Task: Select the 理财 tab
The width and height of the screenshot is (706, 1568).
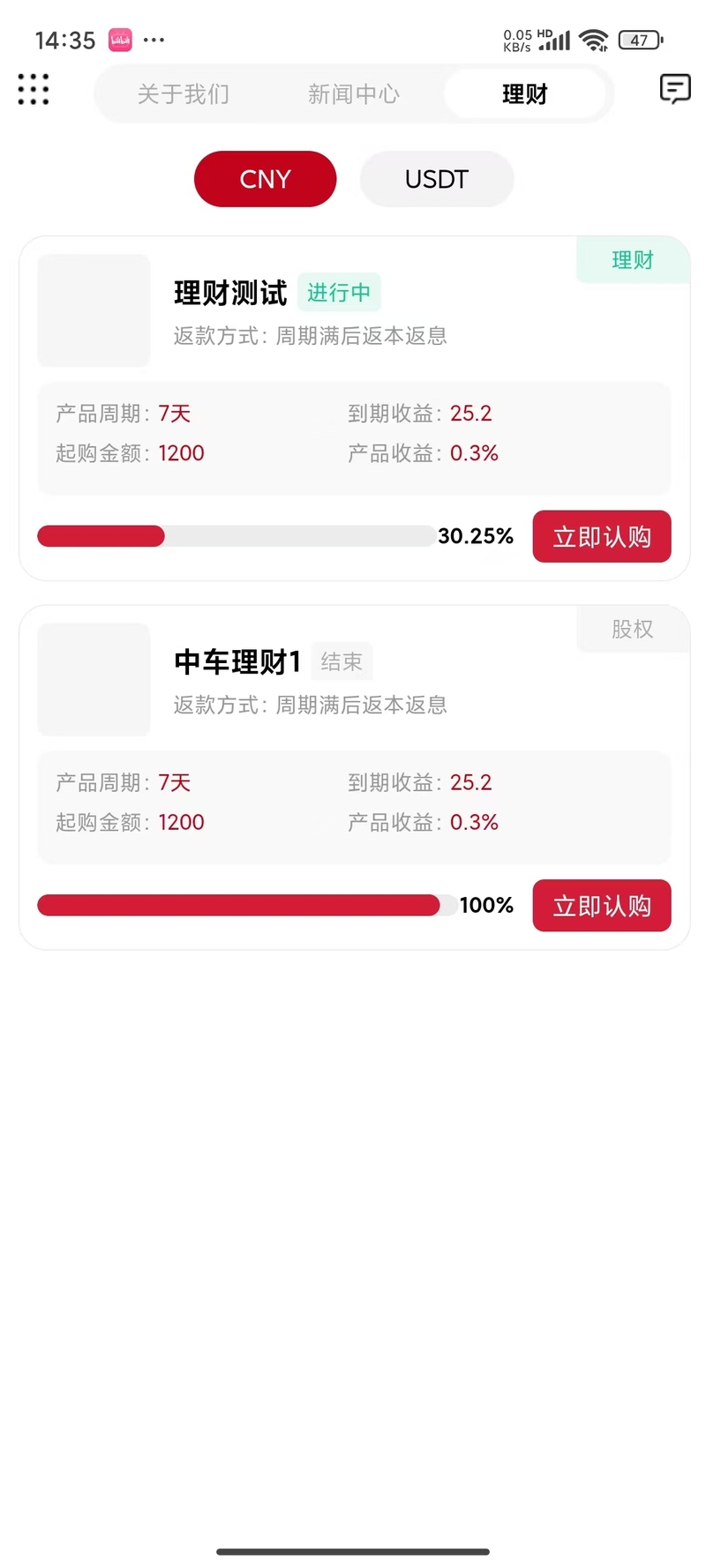Action: pyautogui.click(x=525, y=93)
